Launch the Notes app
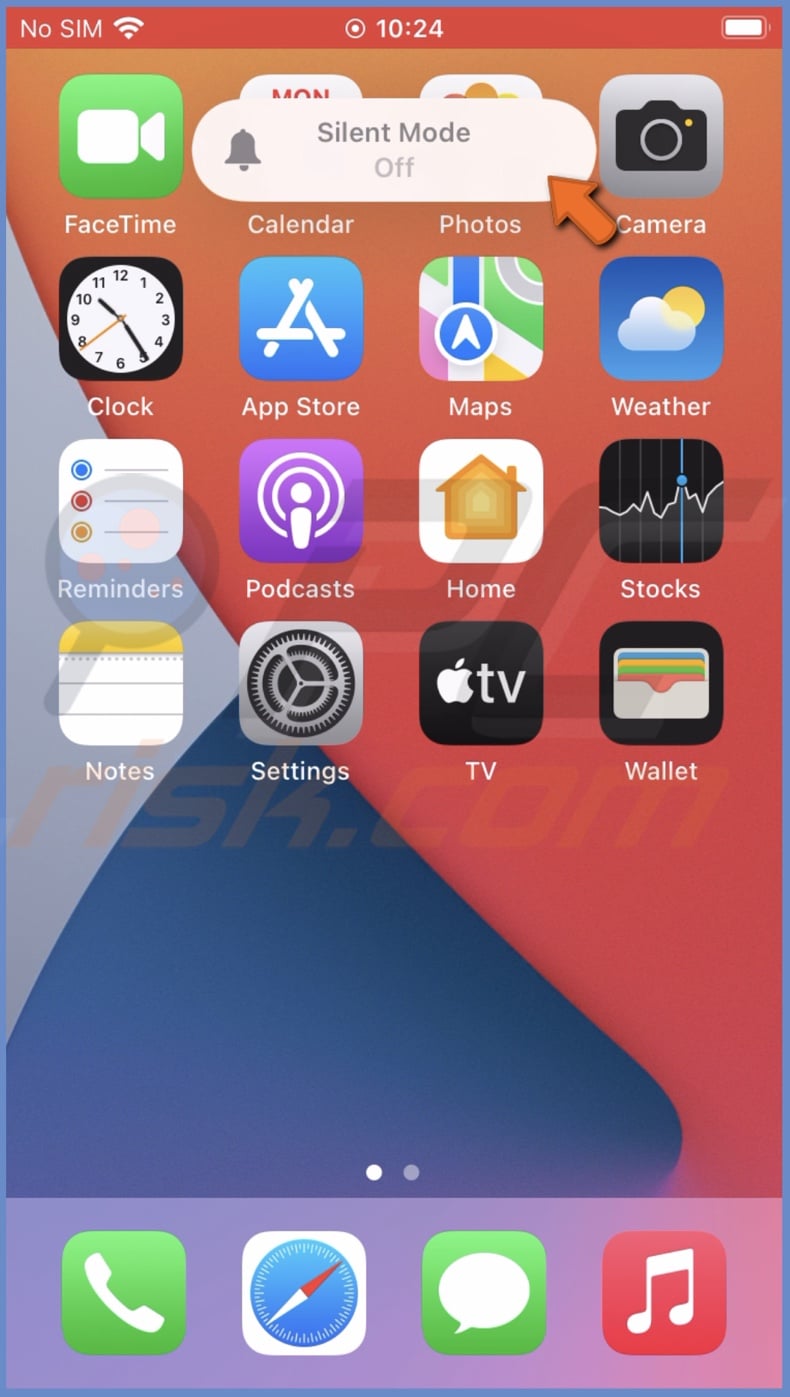 point(120,682)
